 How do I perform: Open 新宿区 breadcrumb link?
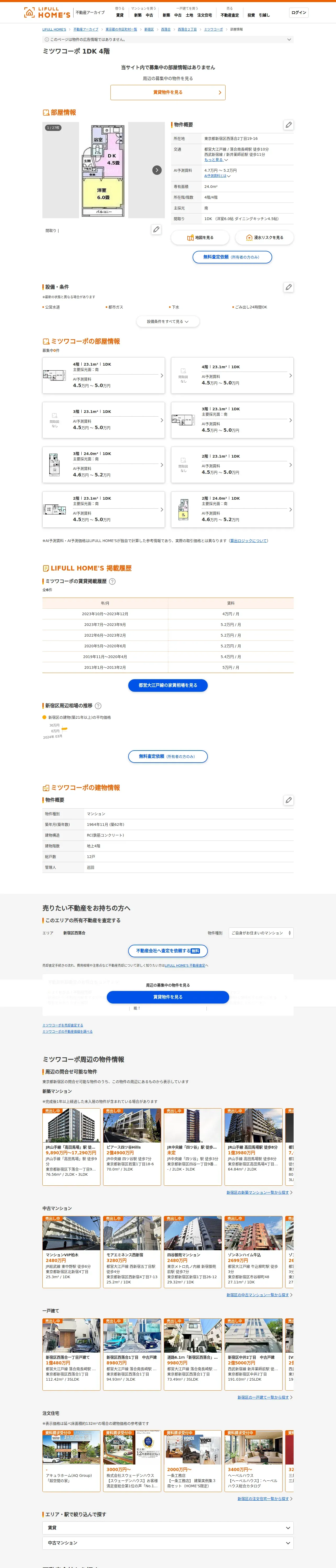point(149,29)
